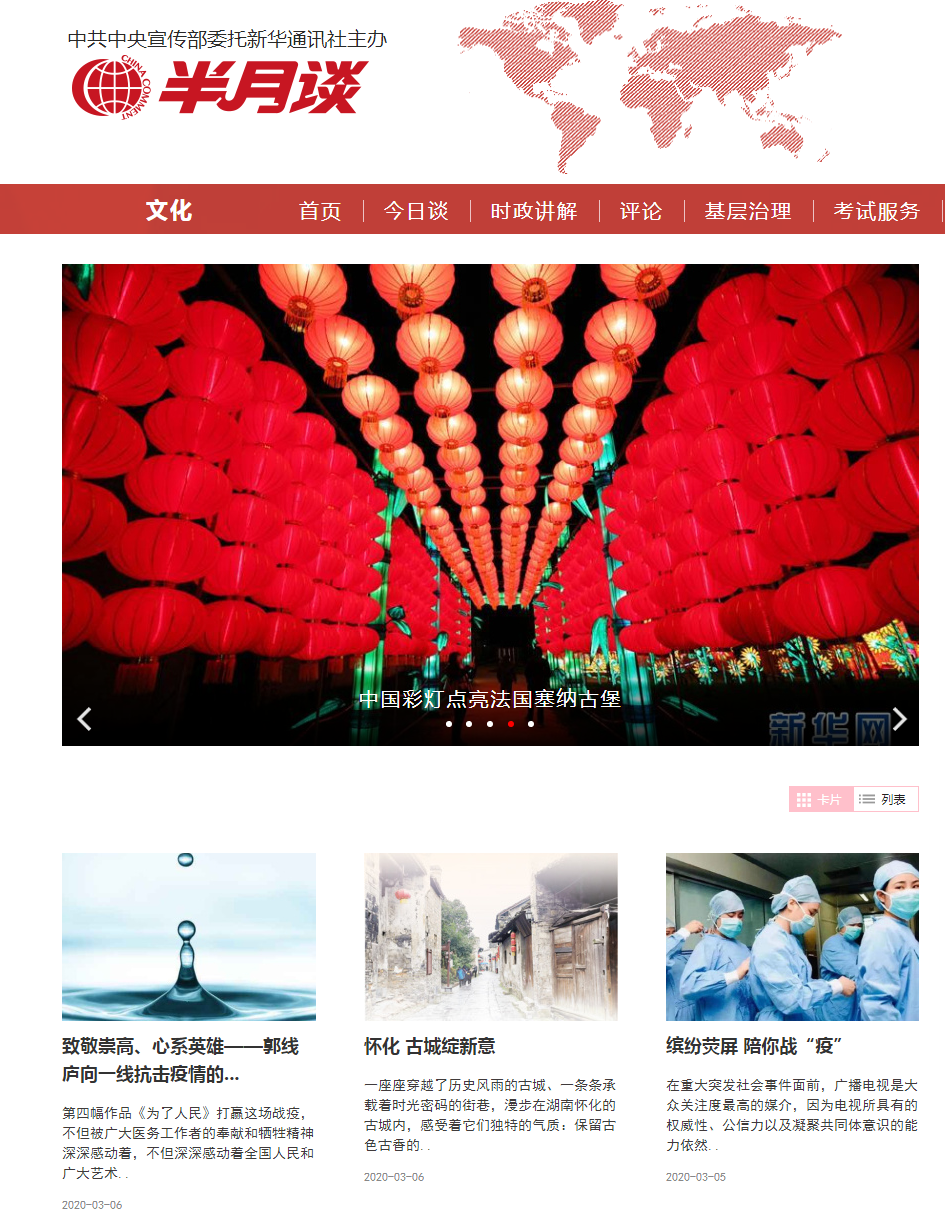
Task: Open the ancient town street thumbnail
Action: [491, 936]
